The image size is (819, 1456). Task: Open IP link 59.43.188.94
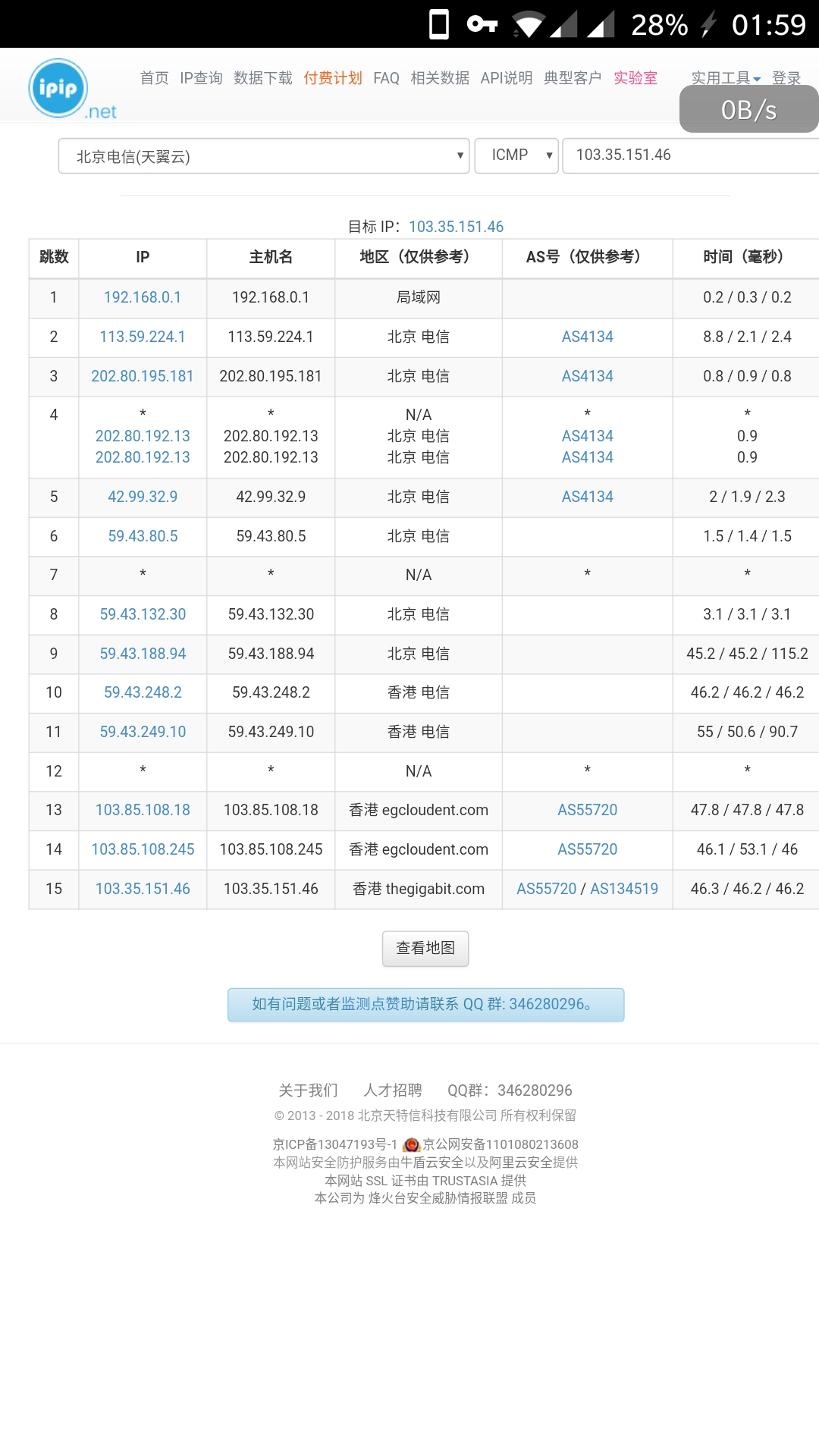pyautogui.click(x=143, y=654)
